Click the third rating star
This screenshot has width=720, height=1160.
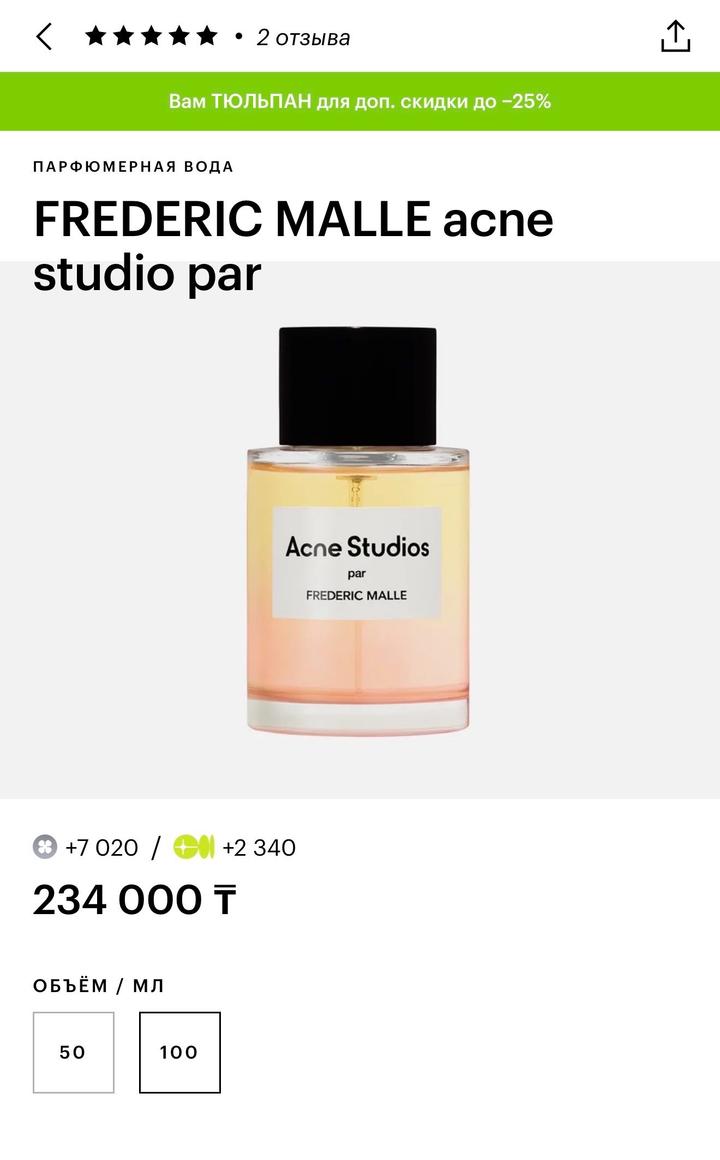[151, 36]
